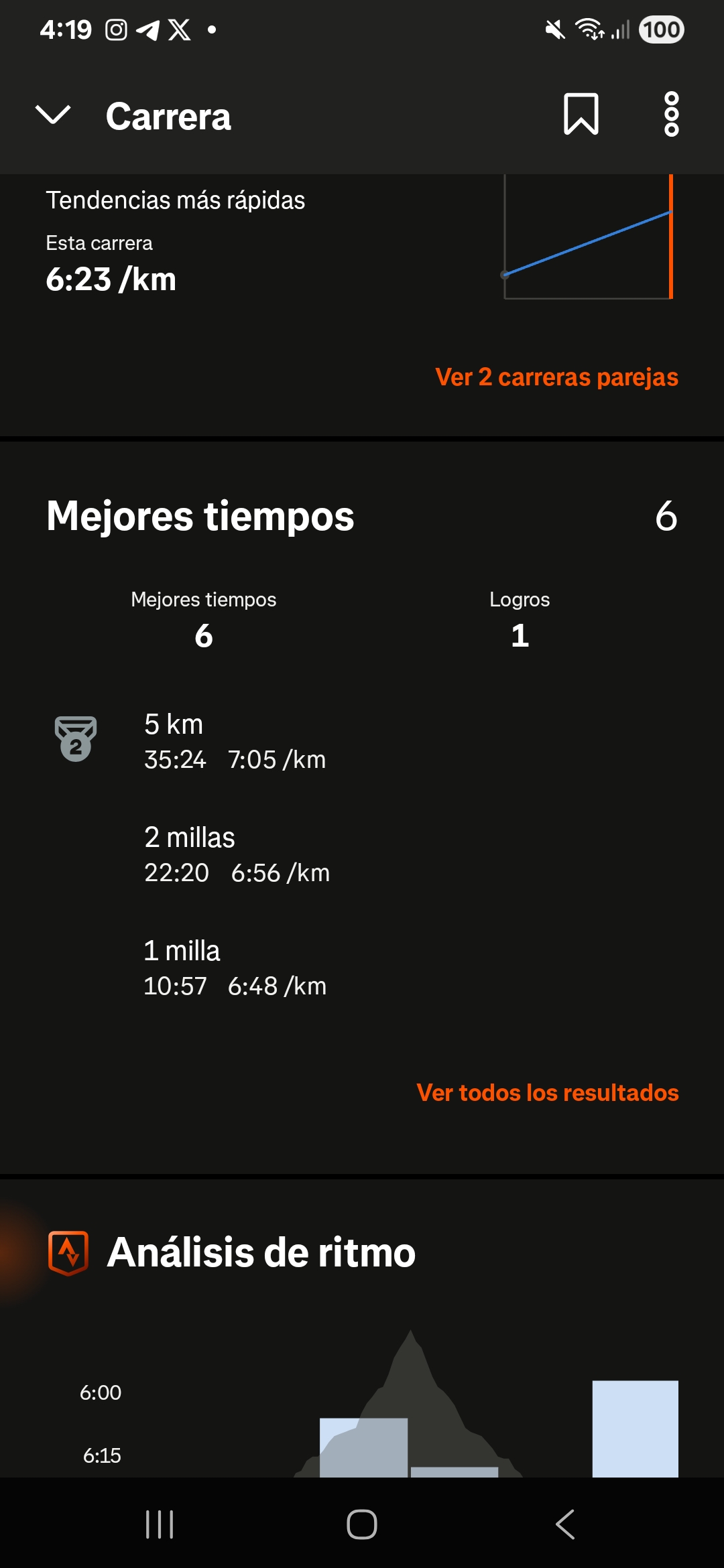
Task: Tap Ver todos los resultados link
Action: (x=547, y=1093)
